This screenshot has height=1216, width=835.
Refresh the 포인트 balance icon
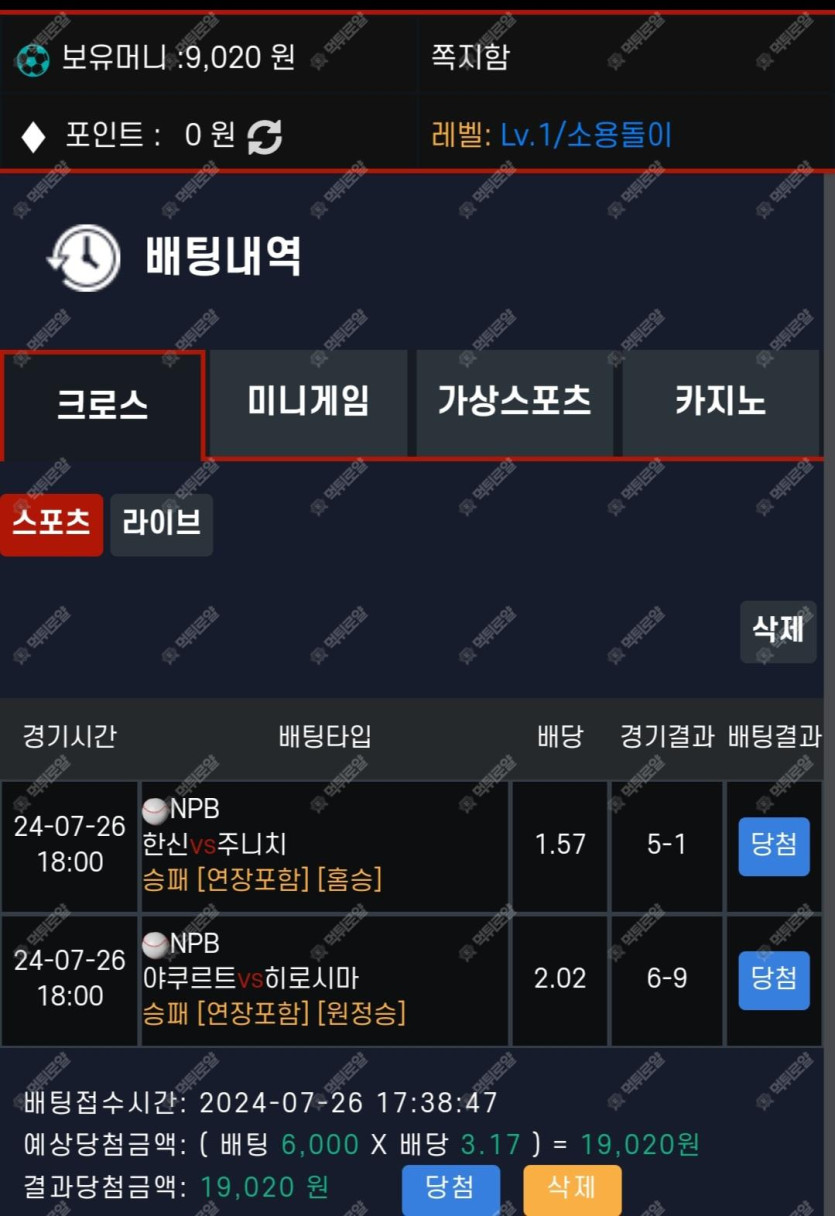265,136
